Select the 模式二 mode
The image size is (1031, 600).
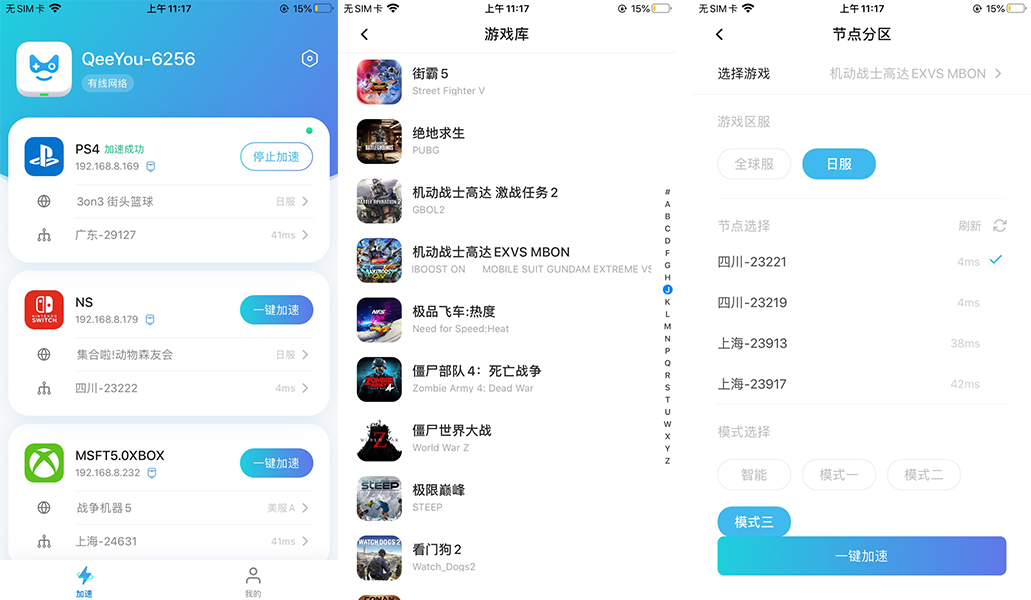(x=924, y=475)
